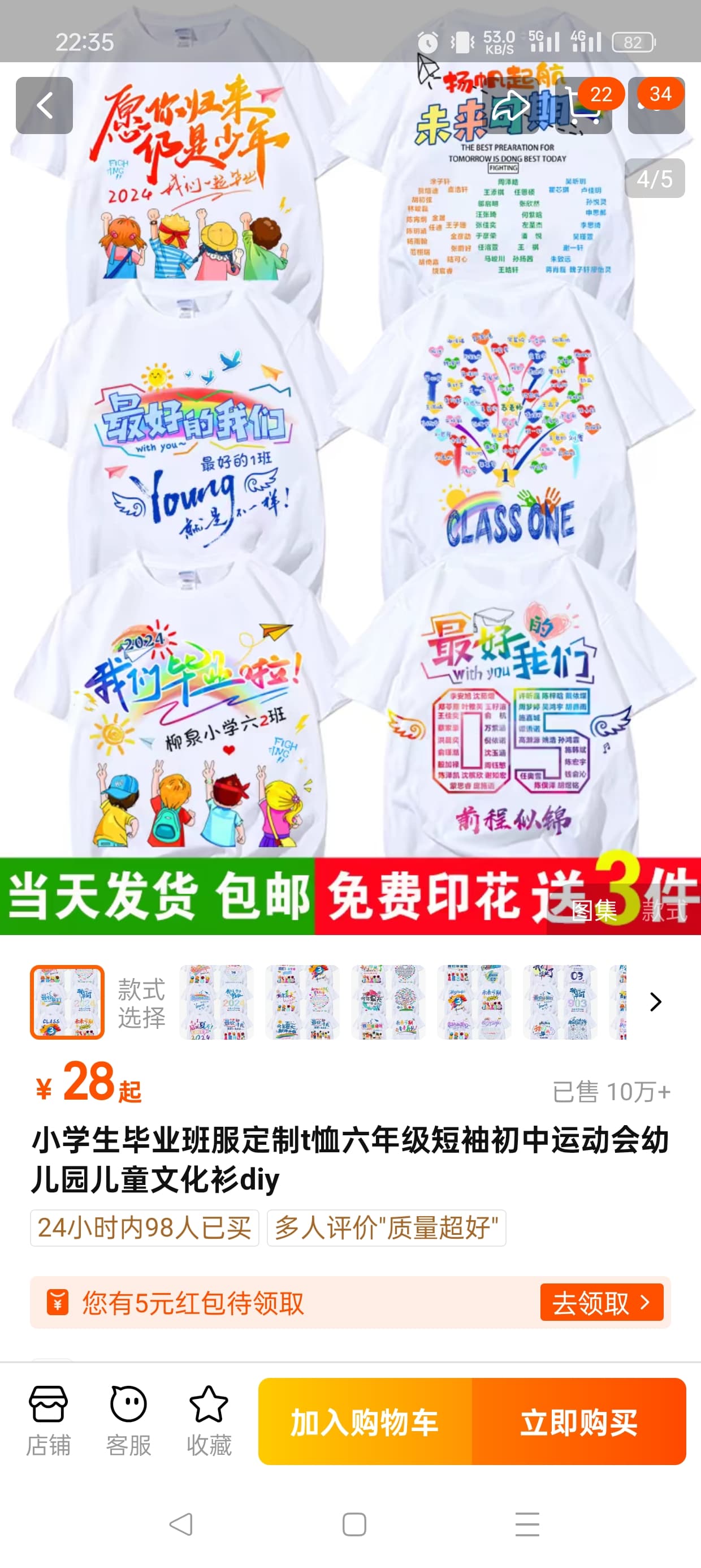The width and height of the screenshot is (701, 1568).
Task: Switch to the 图集 gallery tab
Action: [x=594, y=911]
